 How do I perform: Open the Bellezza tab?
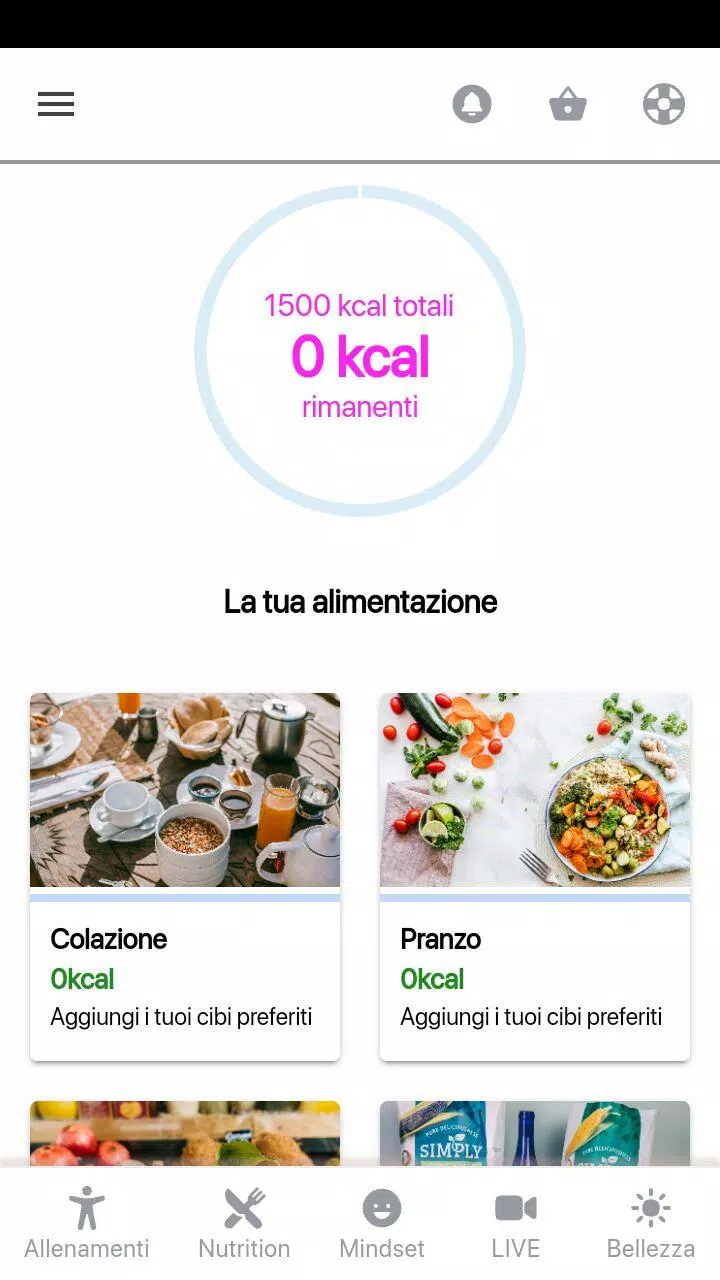click(651, 1224)
